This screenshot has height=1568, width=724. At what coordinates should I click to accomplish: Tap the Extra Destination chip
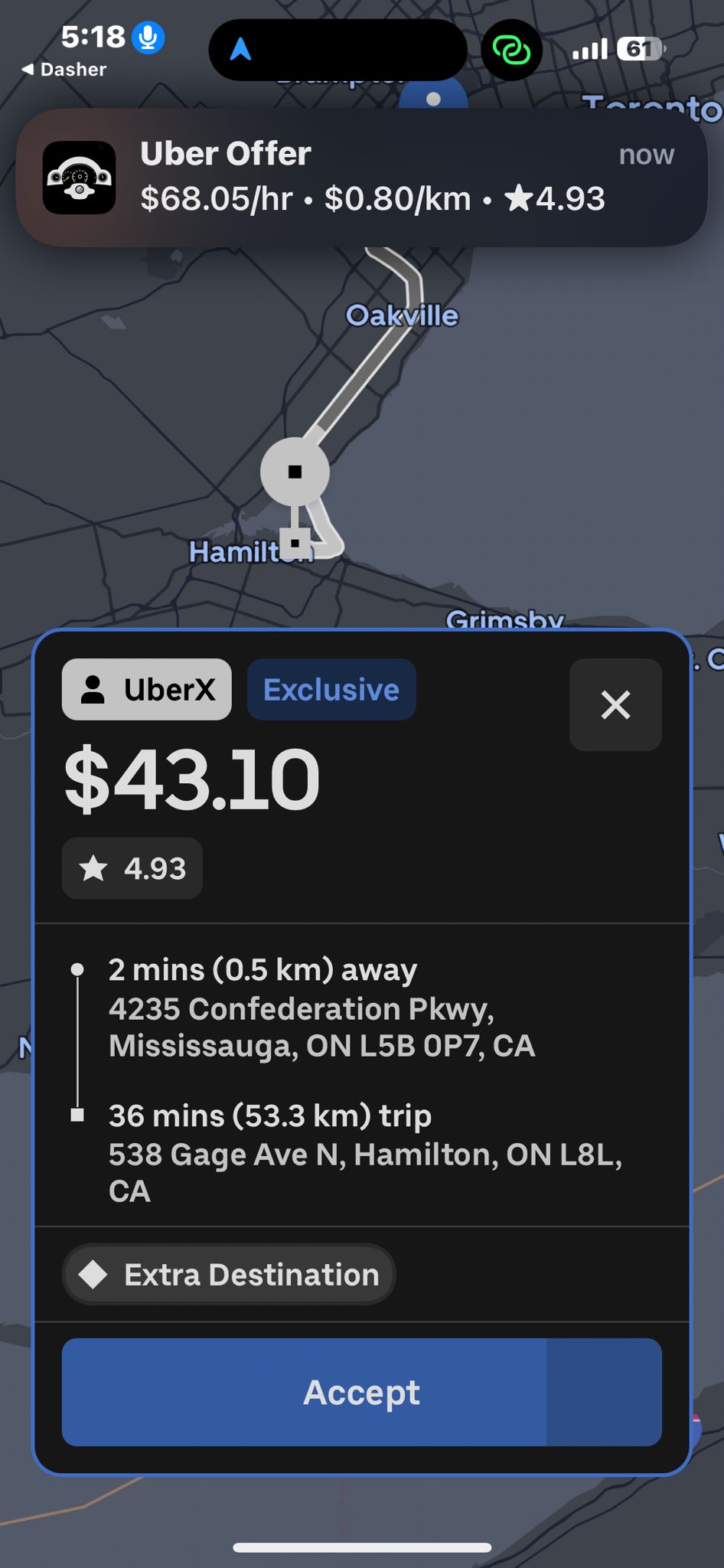coord(229,1275)
